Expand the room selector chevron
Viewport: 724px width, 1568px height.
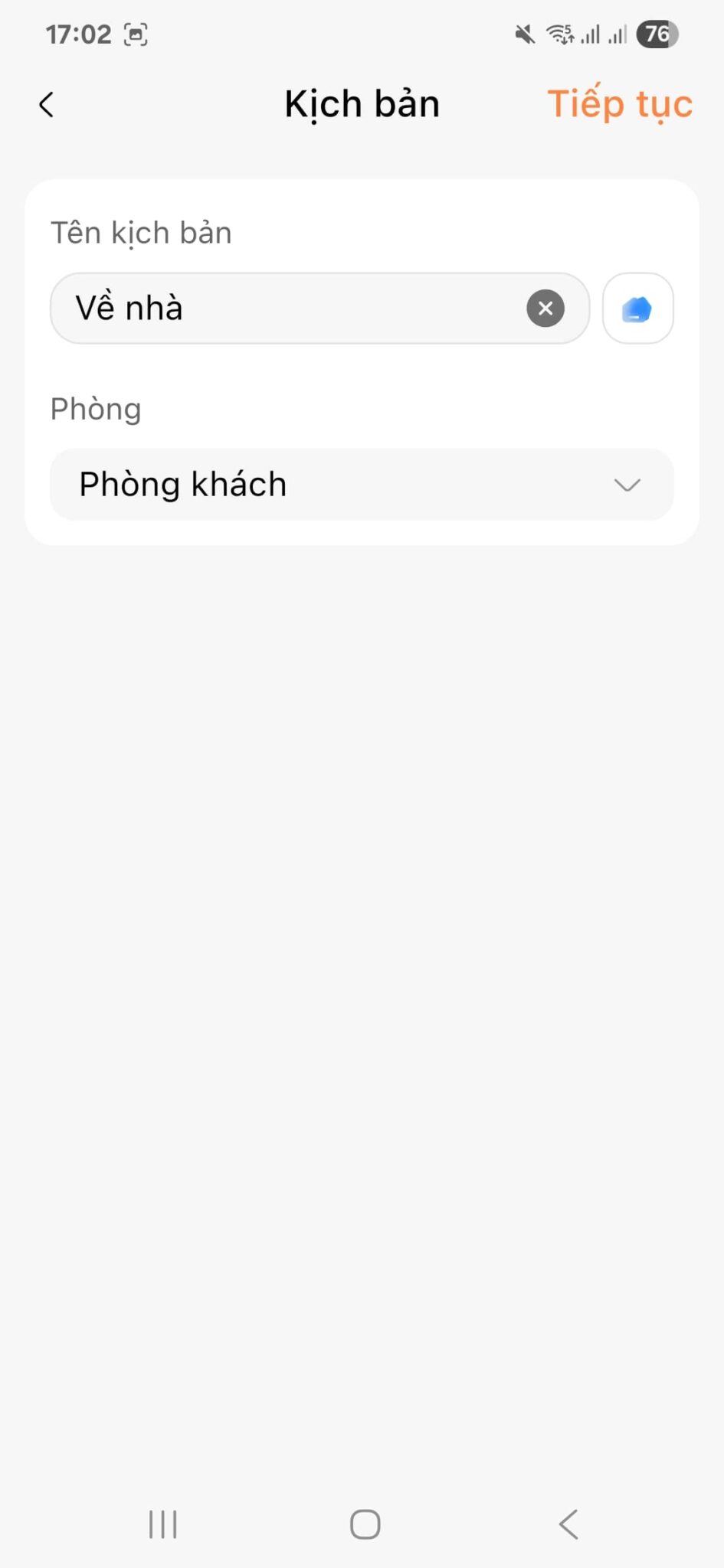pyautogui.click(x=627, y=485)
